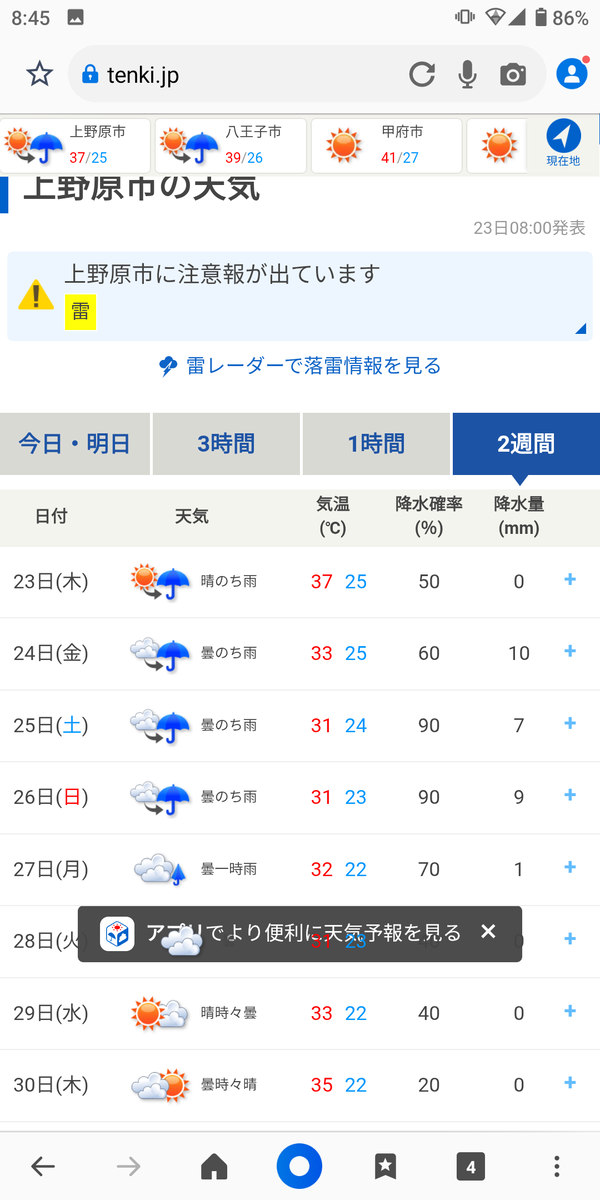Reload the page

click(x=422, y=74)
